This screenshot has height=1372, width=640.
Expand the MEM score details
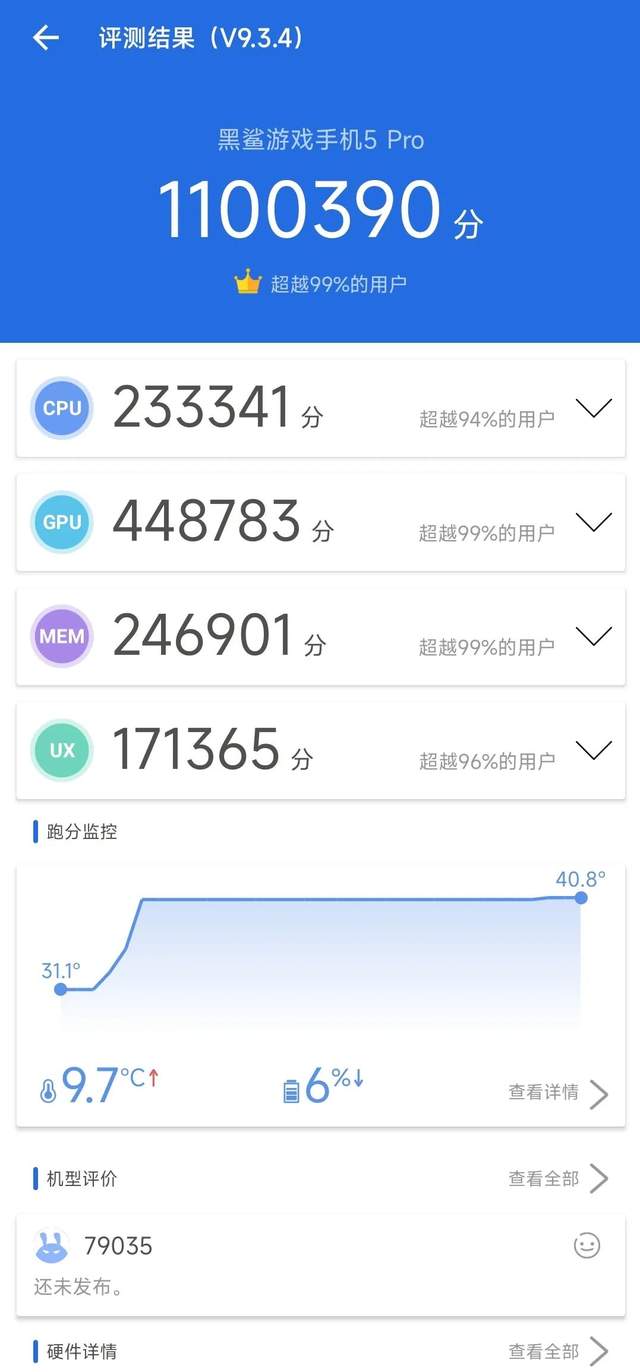coord(594,636)
